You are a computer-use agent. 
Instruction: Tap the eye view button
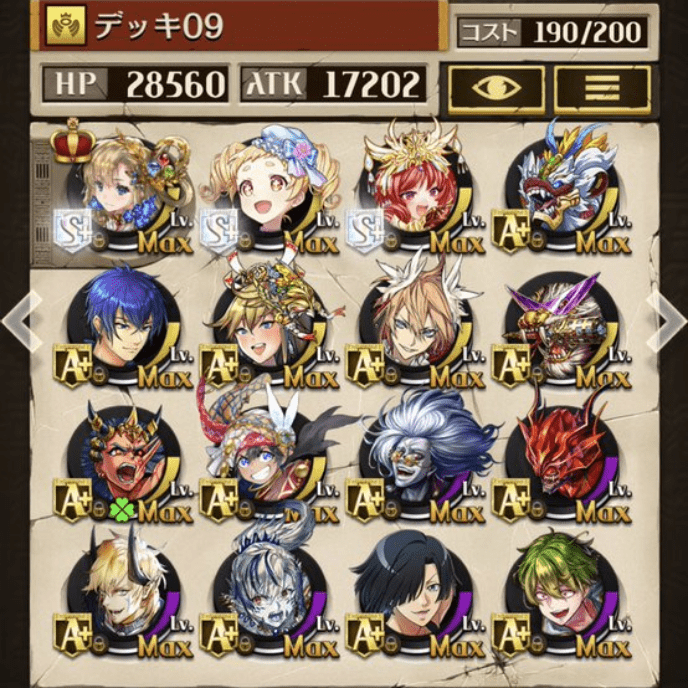click(496, 90)
